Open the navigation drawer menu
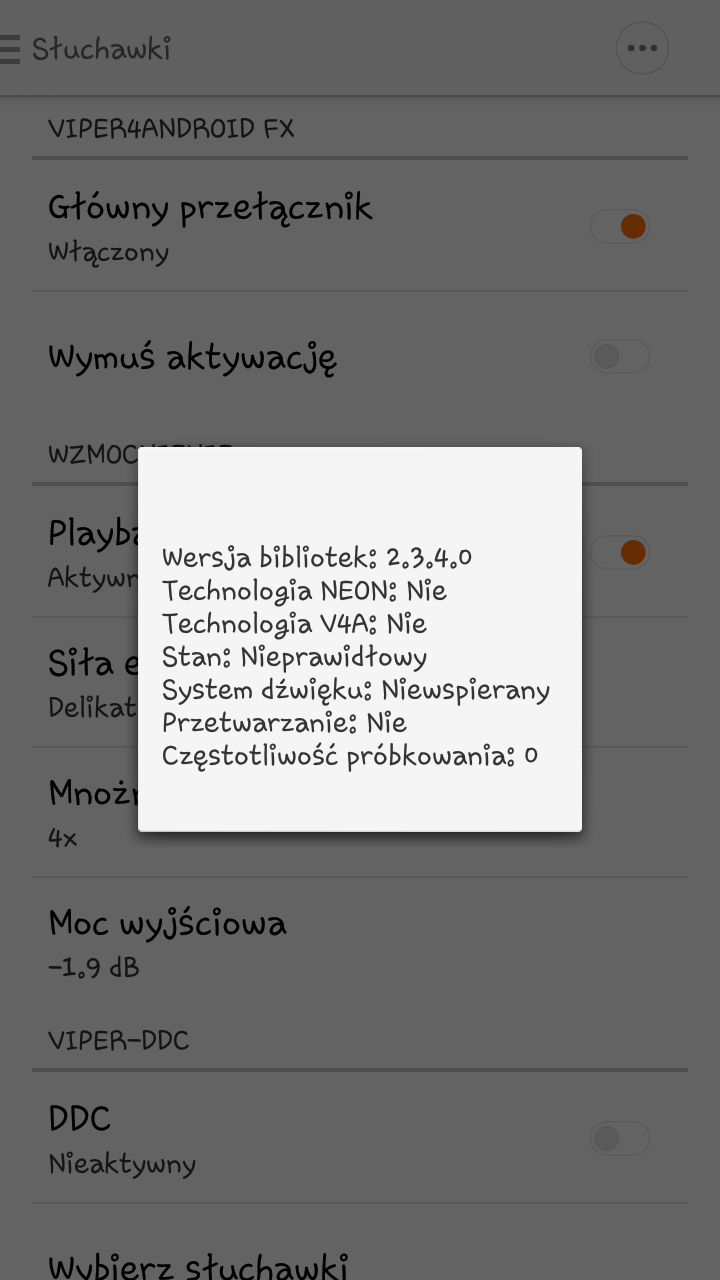 click(10, 49)
